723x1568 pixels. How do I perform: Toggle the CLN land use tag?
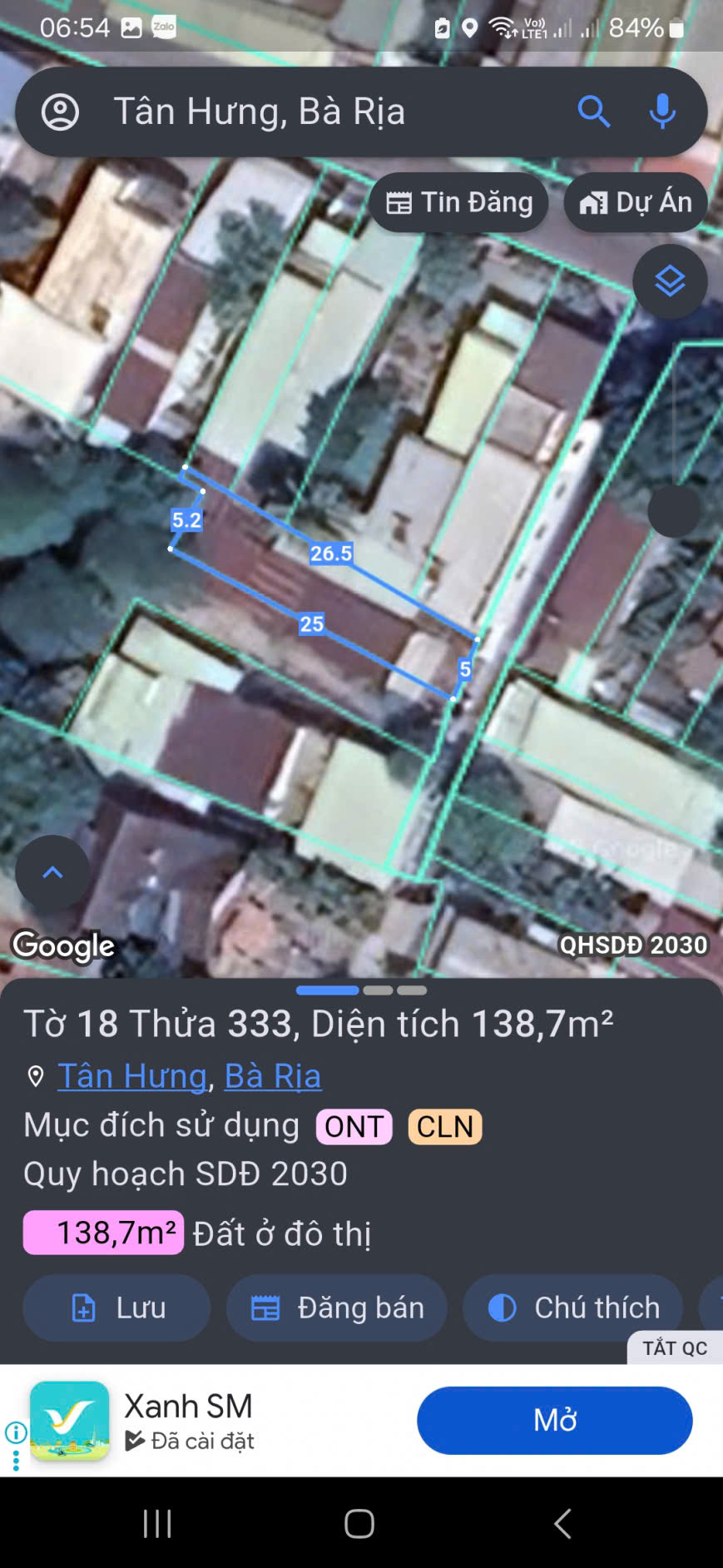(443, 1126)
